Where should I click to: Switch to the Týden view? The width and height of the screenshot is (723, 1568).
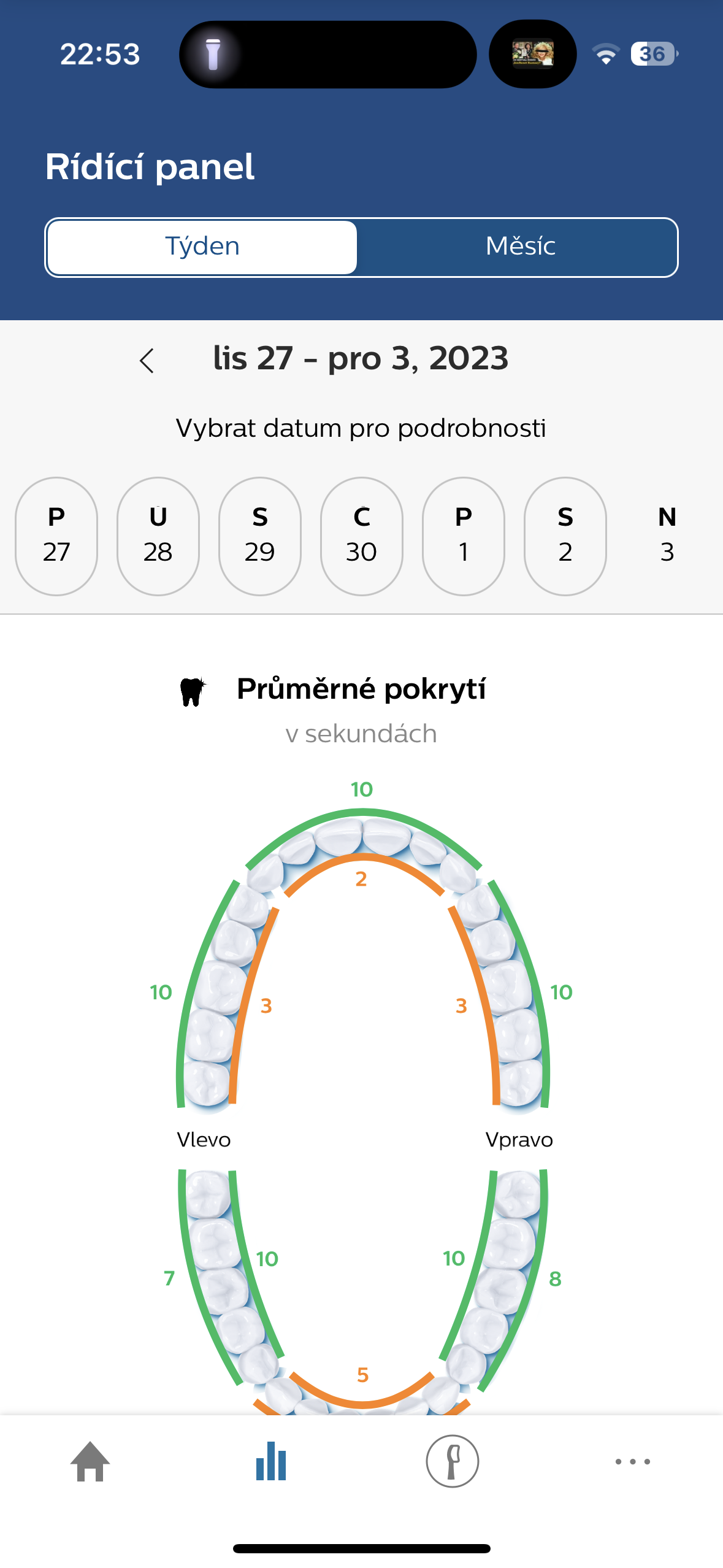click(x=202, y=247)
